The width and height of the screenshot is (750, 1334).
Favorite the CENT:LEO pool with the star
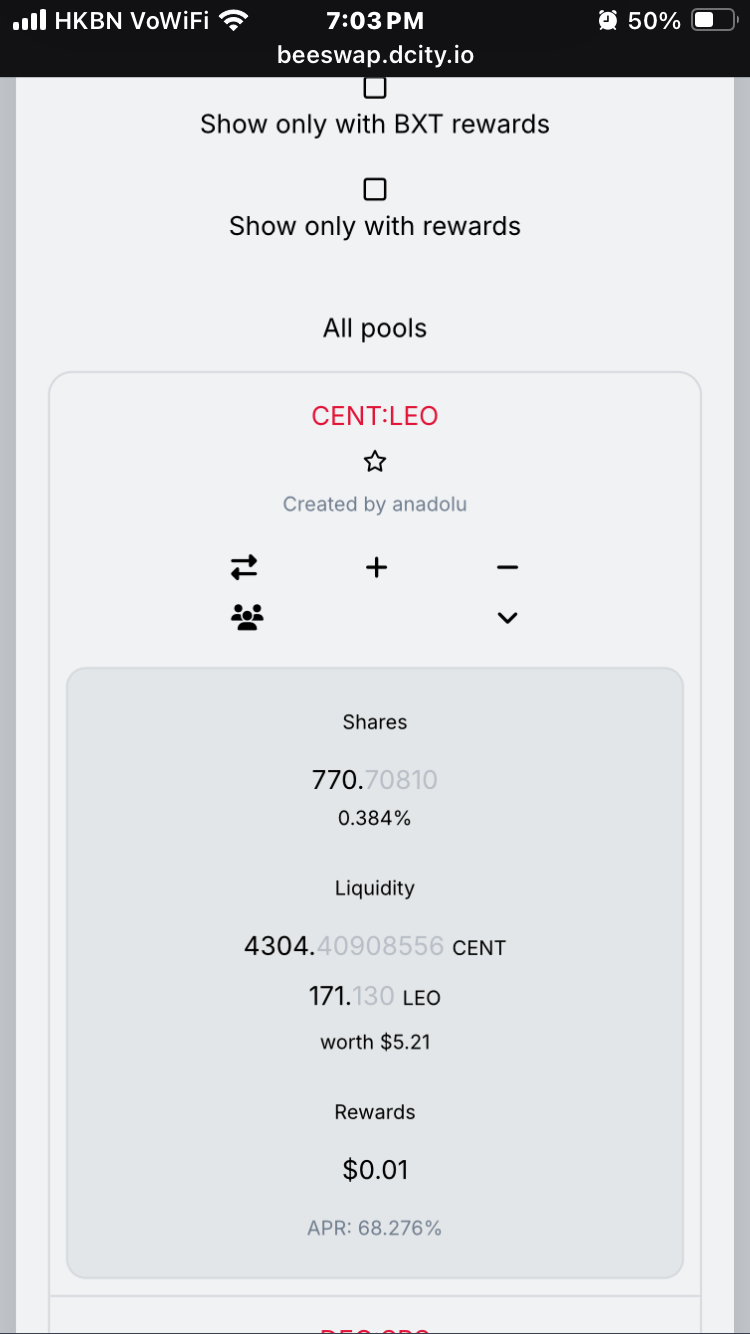tap(375, 461)
